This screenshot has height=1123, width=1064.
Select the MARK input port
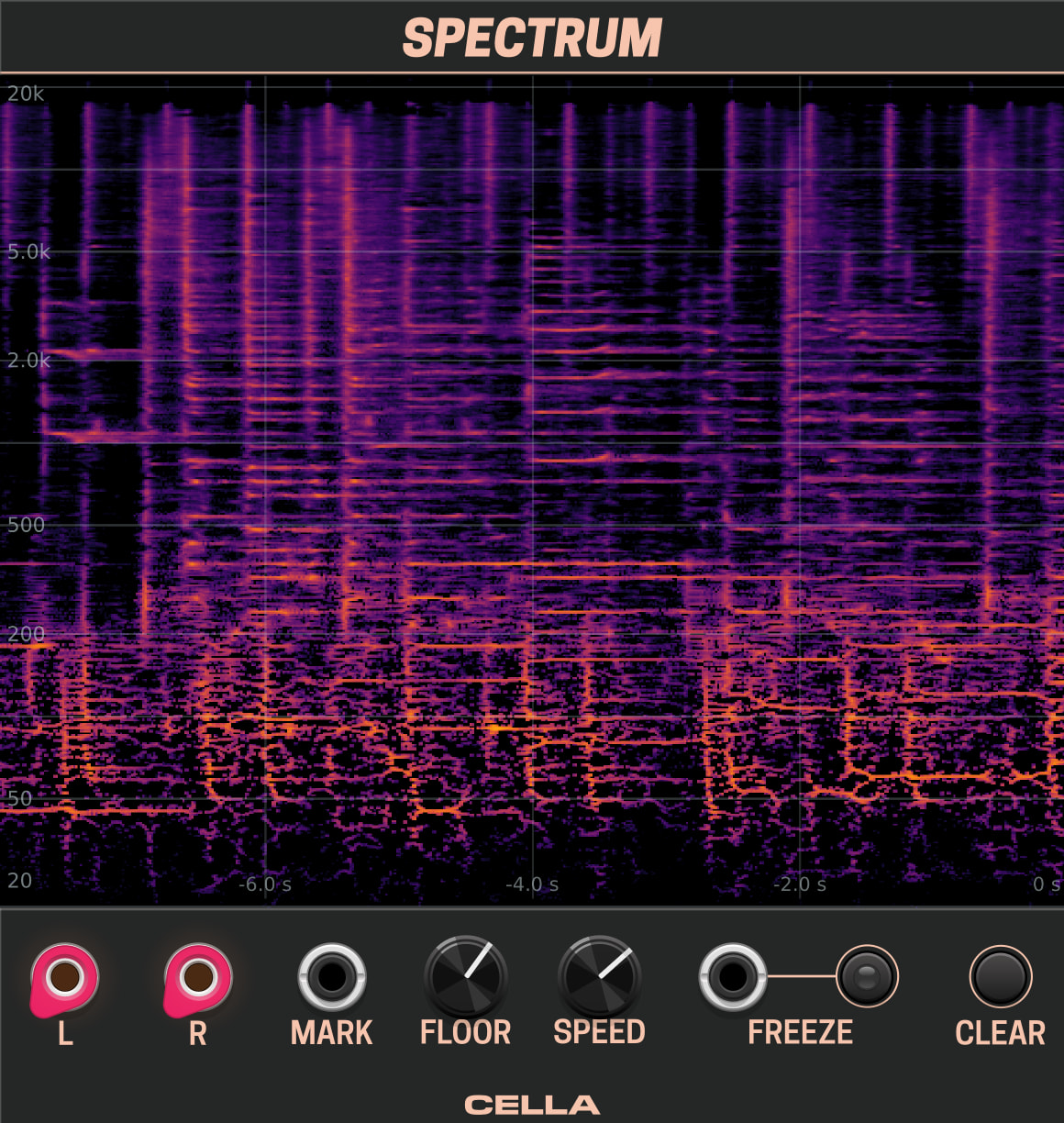point(332,977)
